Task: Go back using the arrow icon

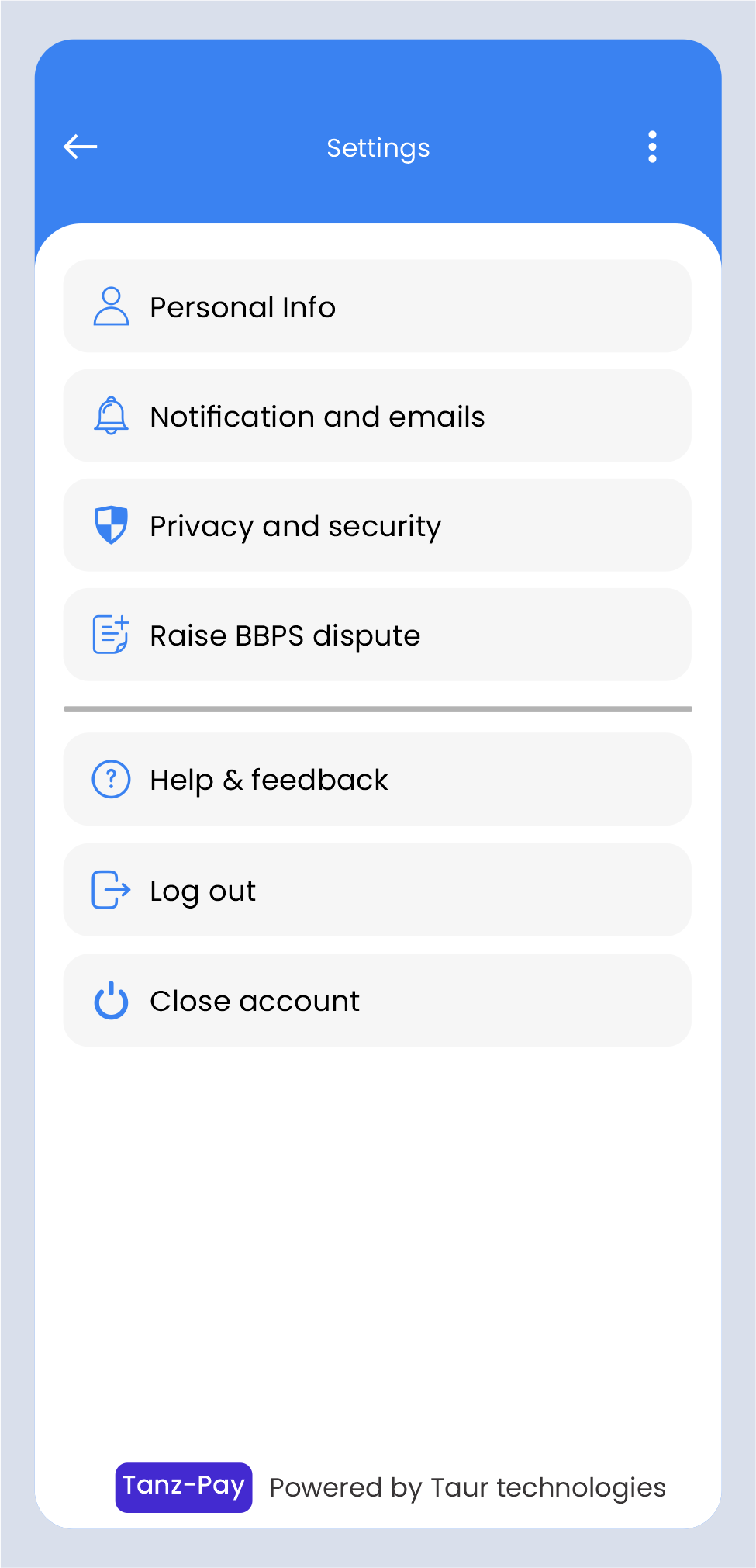Action: 81,147
